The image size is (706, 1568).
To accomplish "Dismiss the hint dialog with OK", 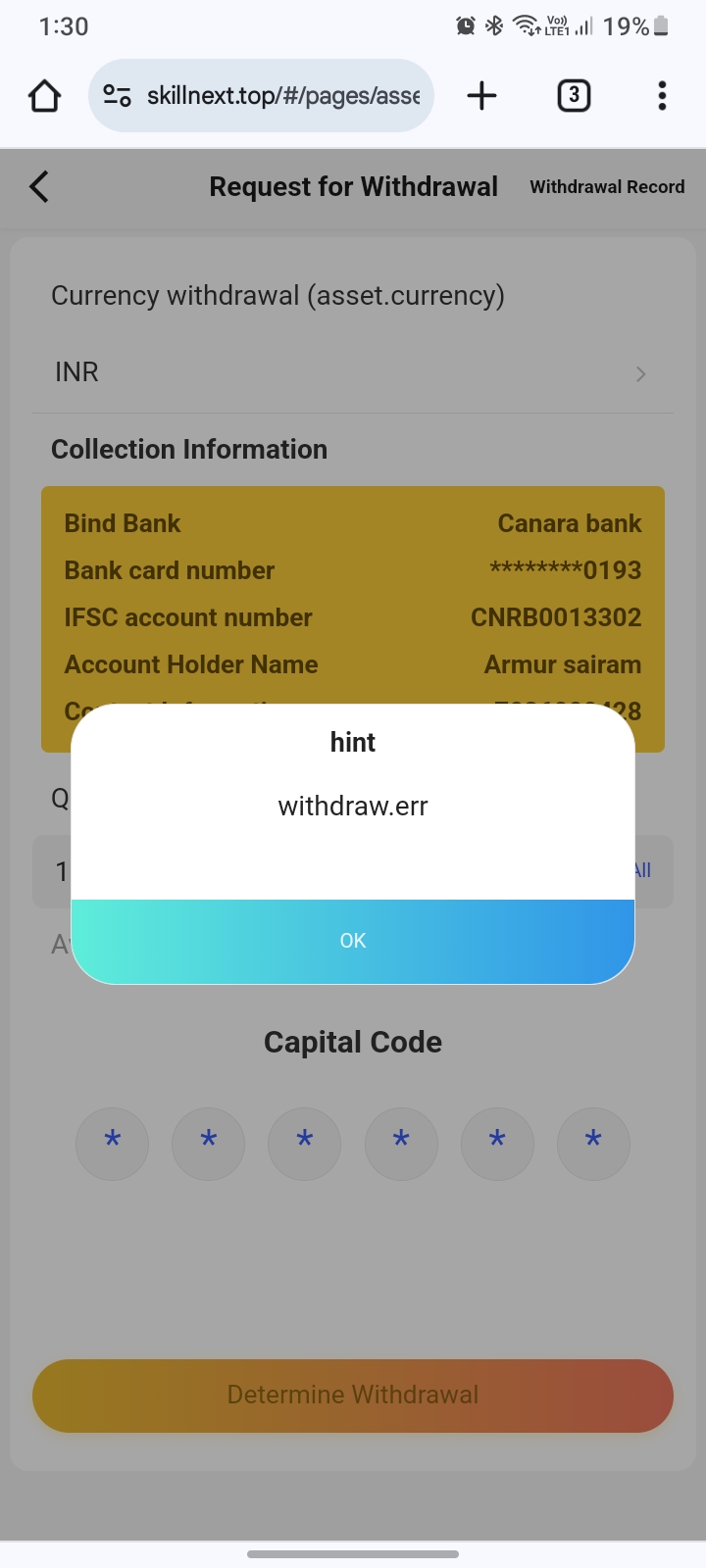I will pos(353,941).
